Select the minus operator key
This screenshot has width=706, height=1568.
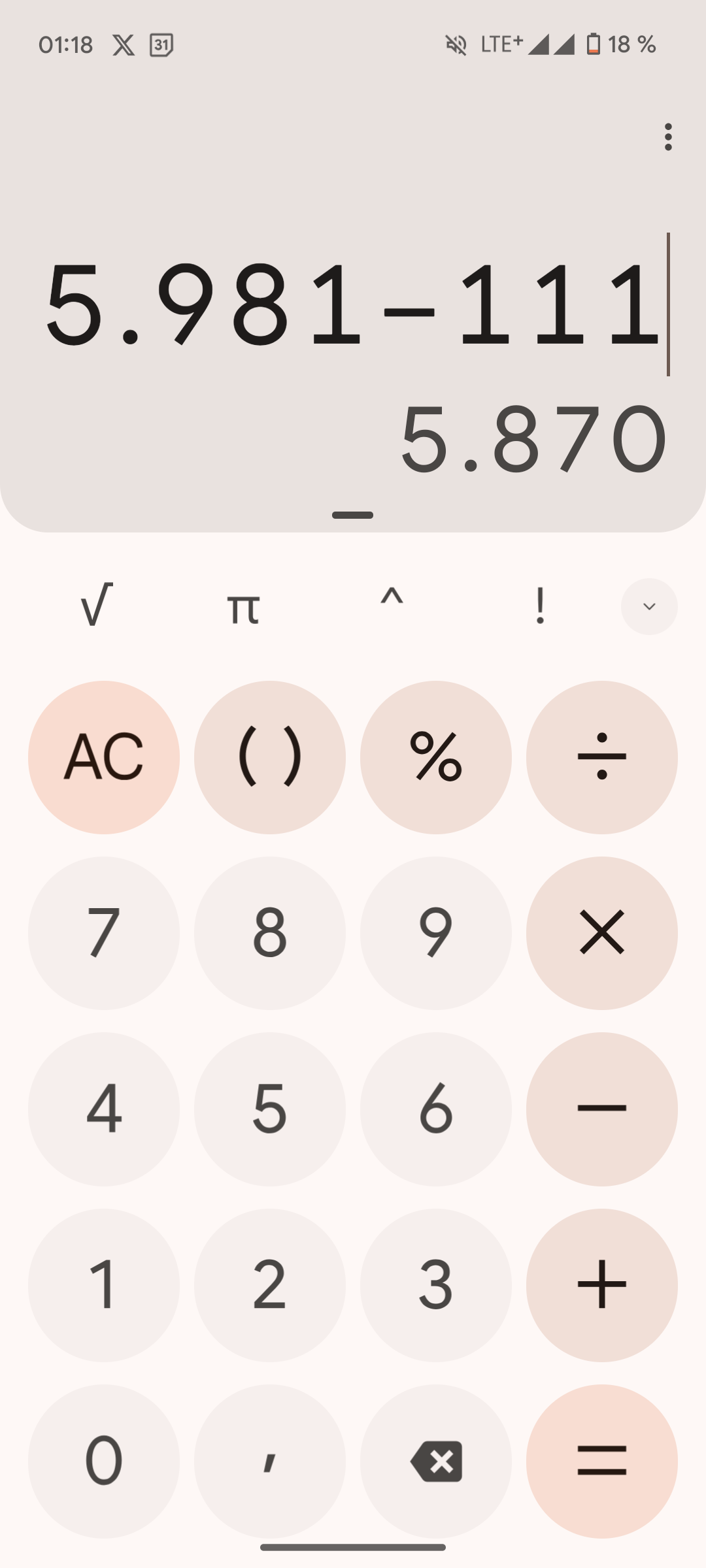click(x=601, y=1109)
